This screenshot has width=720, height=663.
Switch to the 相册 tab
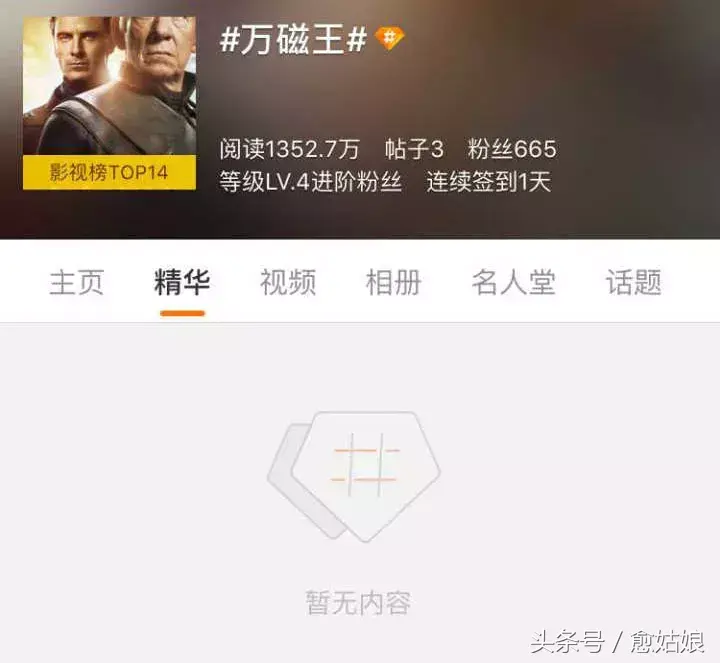[x=393, y=282]
